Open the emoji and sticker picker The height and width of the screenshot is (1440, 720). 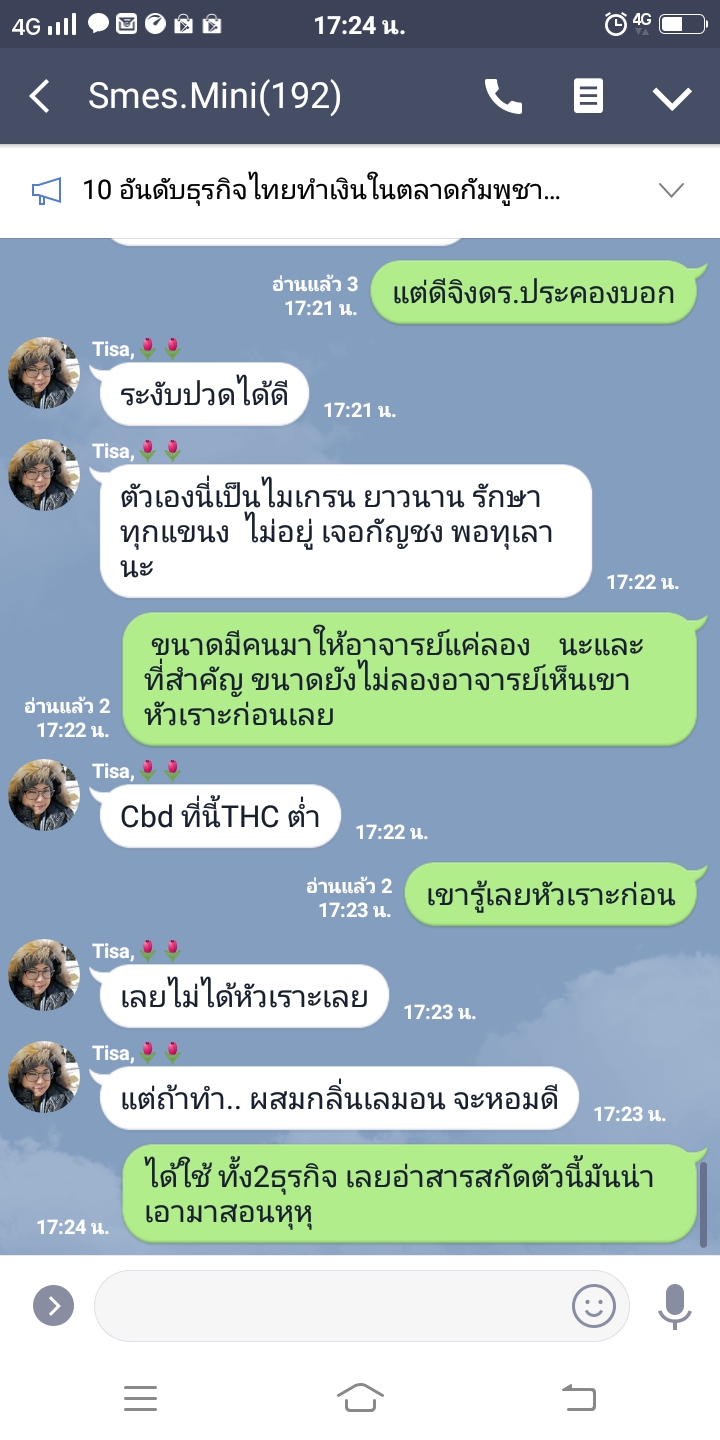(593, 1305)
